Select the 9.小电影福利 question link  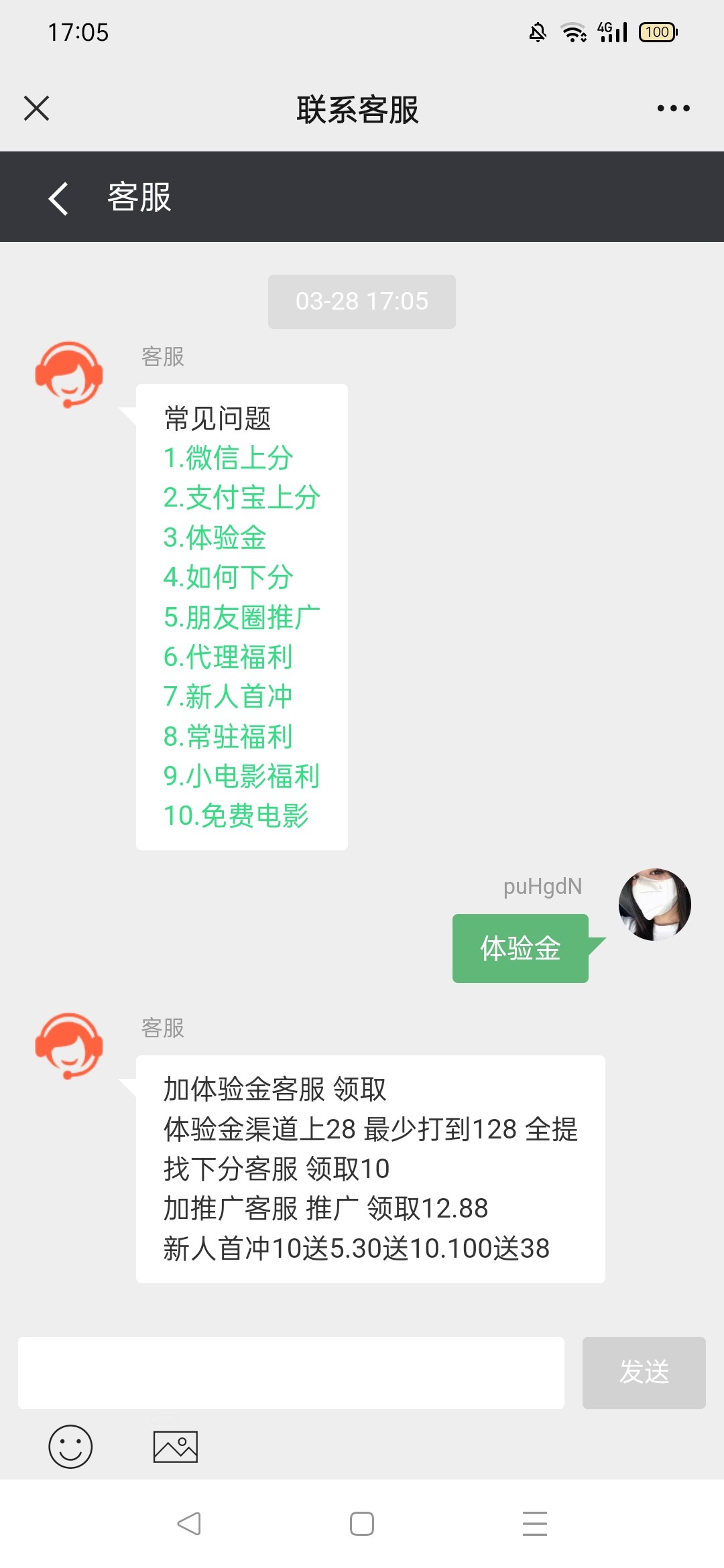(241, 776)
